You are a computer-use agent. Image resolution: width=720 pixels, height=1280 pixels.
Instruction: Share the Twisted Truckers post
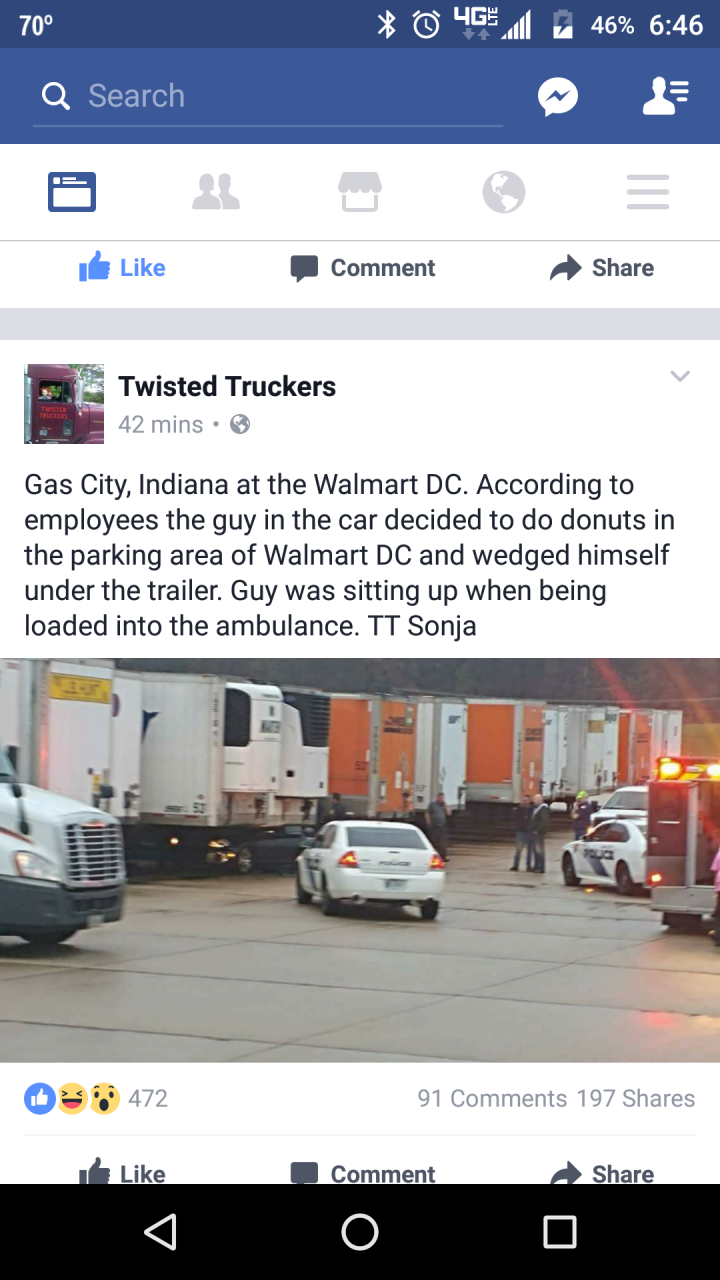pos(602,1172)
